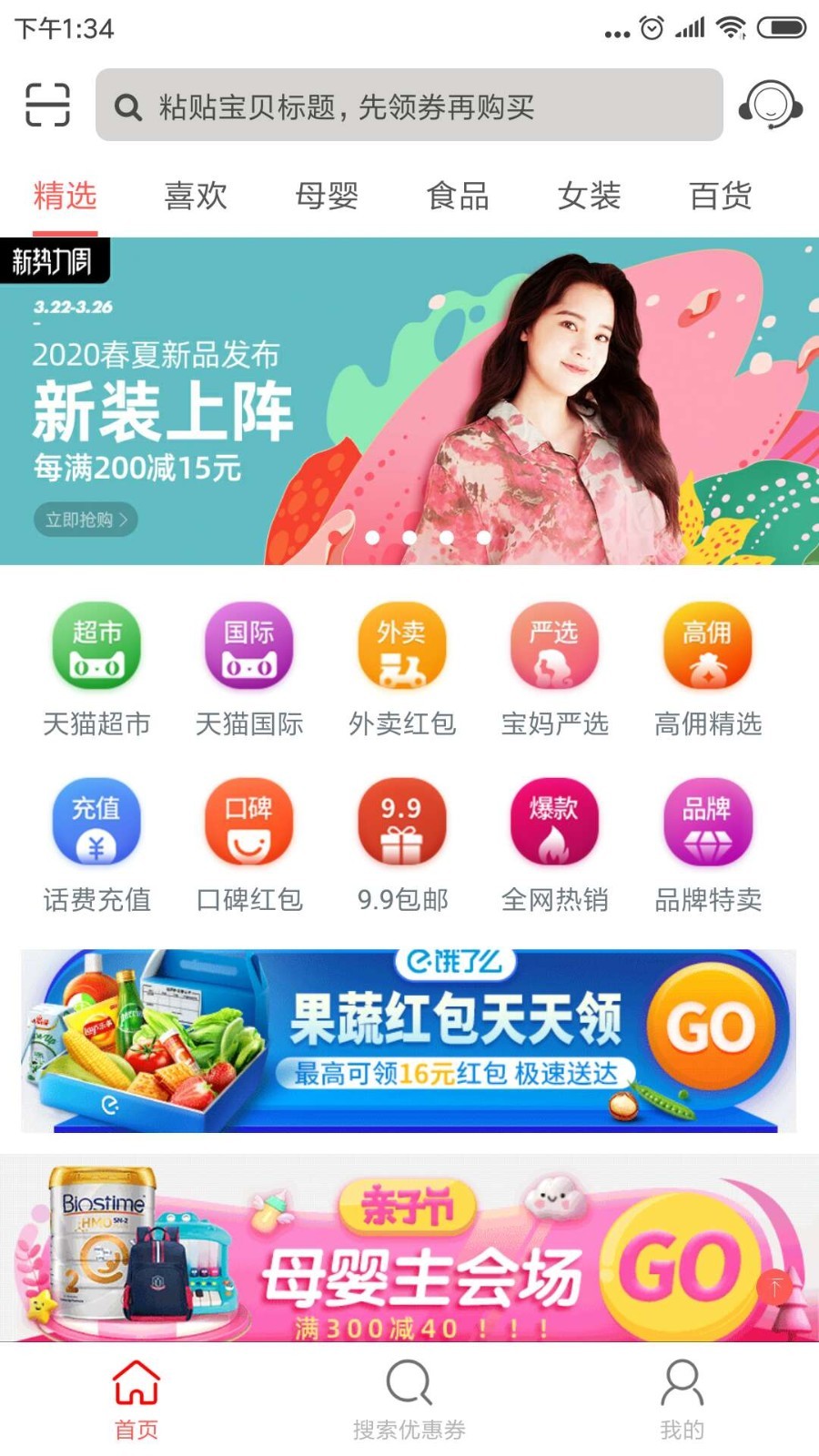This screenshot has height=1456, width=819.
Task: Switch to the 喜欢 tab
Action: click(196, 196)
